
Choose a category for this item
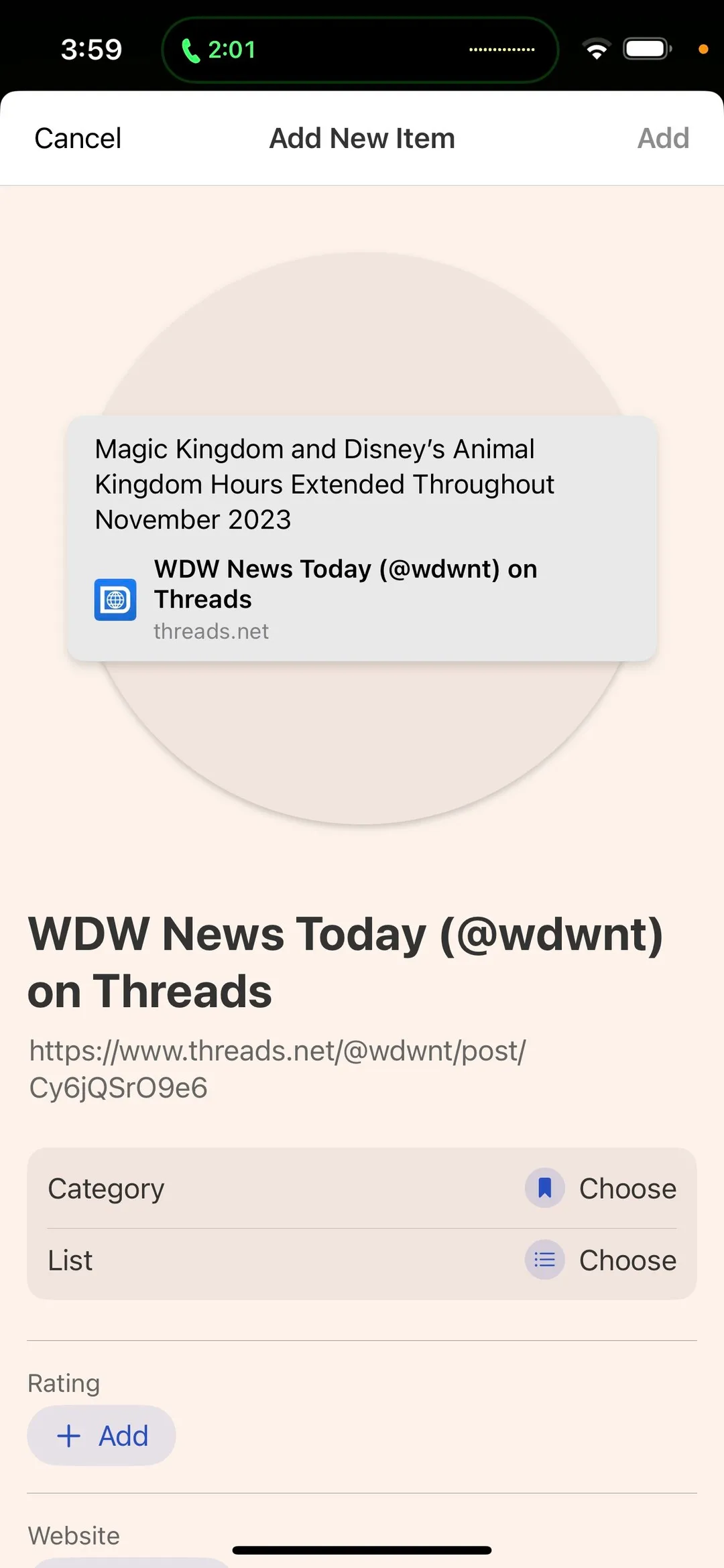tap(600, 1189)
